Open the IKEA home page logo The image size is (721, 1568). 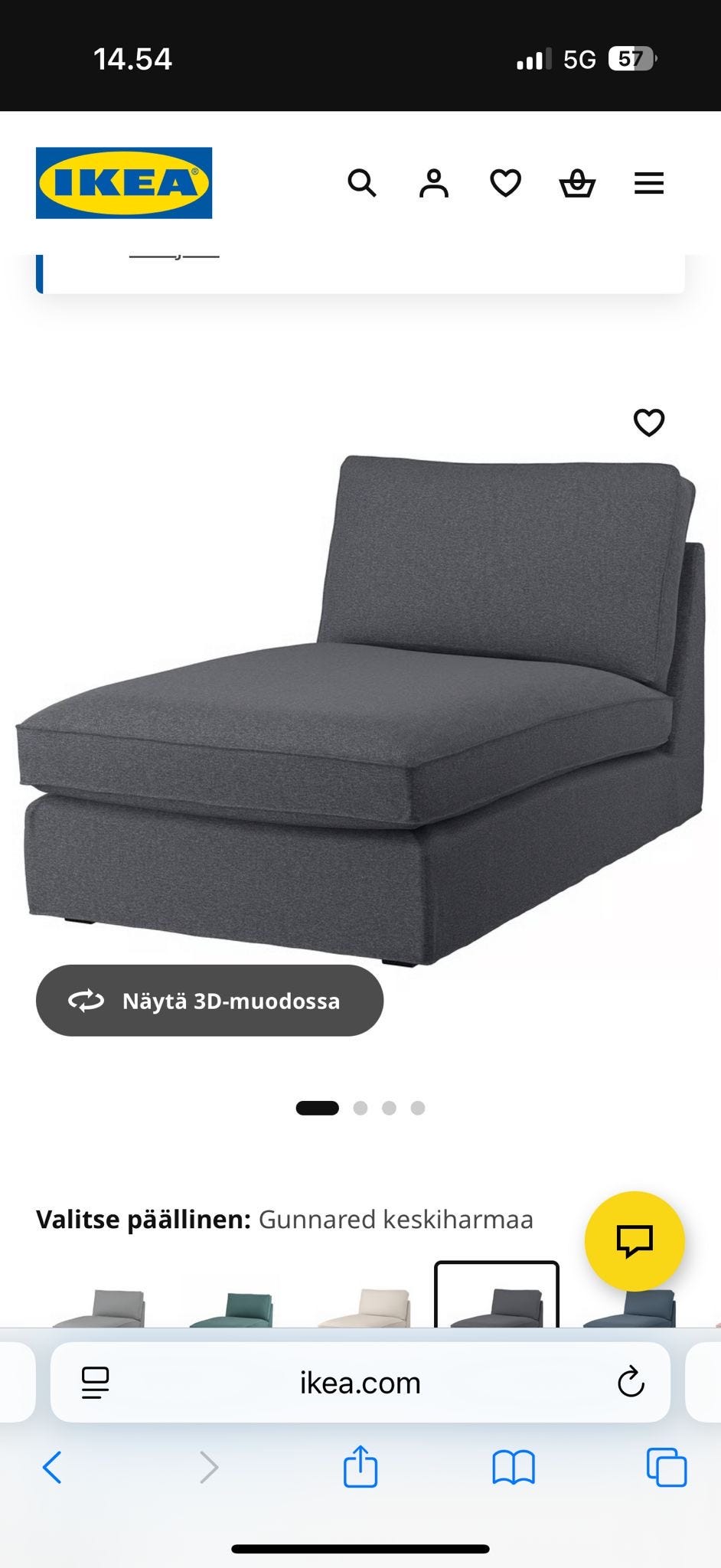(124, 183)
